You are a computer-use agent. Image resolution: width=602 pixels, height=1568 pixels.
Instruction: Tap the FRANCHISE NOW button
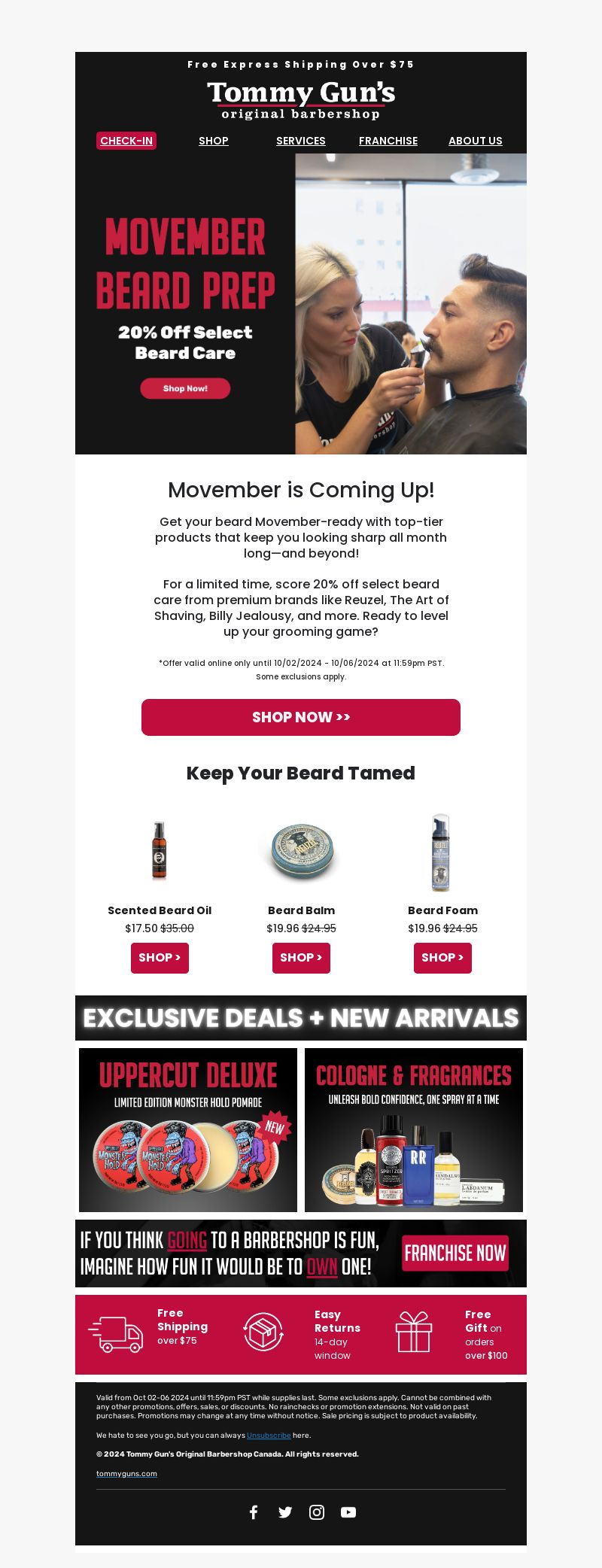(x=455, y=1253)
